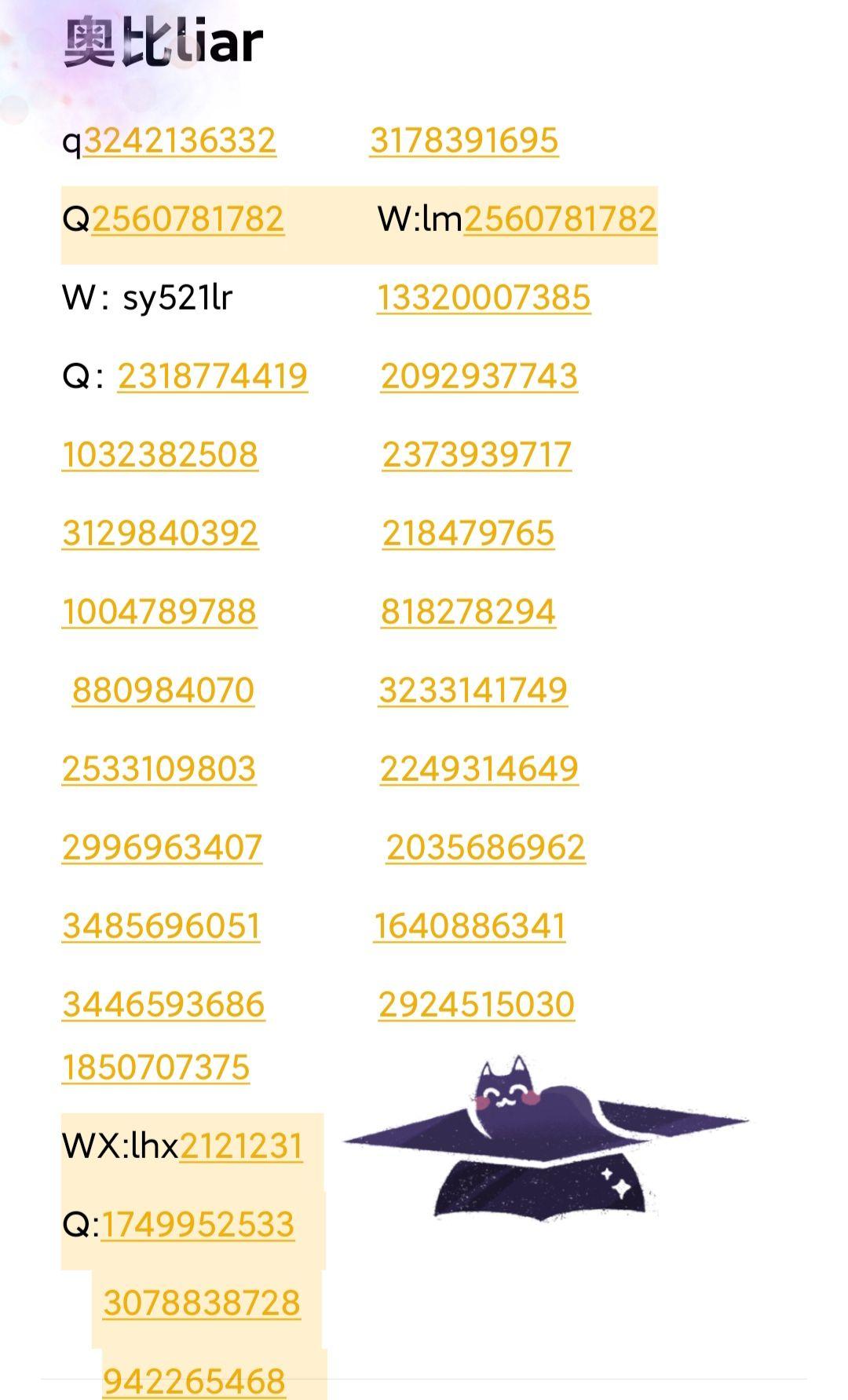Tap the underlined number 2249314649
Viewport: 848px width, 1400px height.
(x=479, y=769)
